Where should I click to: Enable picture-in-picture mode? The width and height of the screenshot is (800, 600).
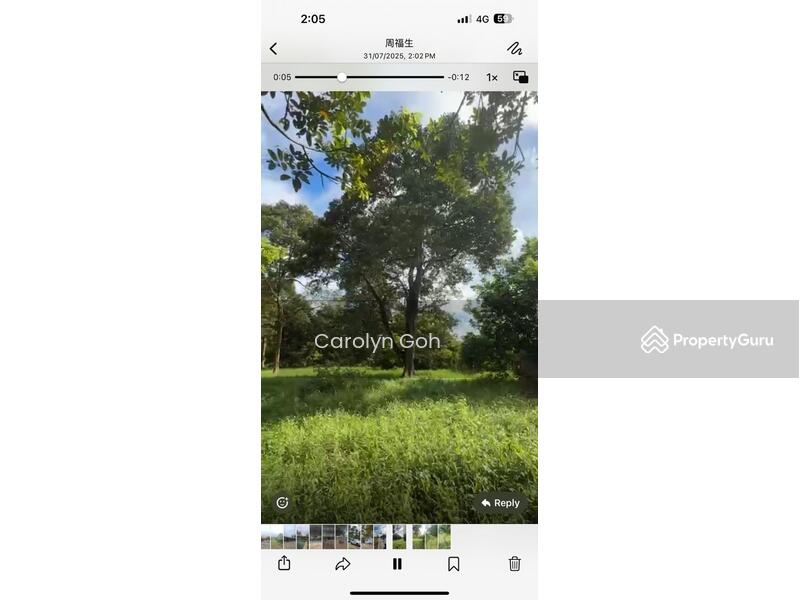(x=520, y=77)
